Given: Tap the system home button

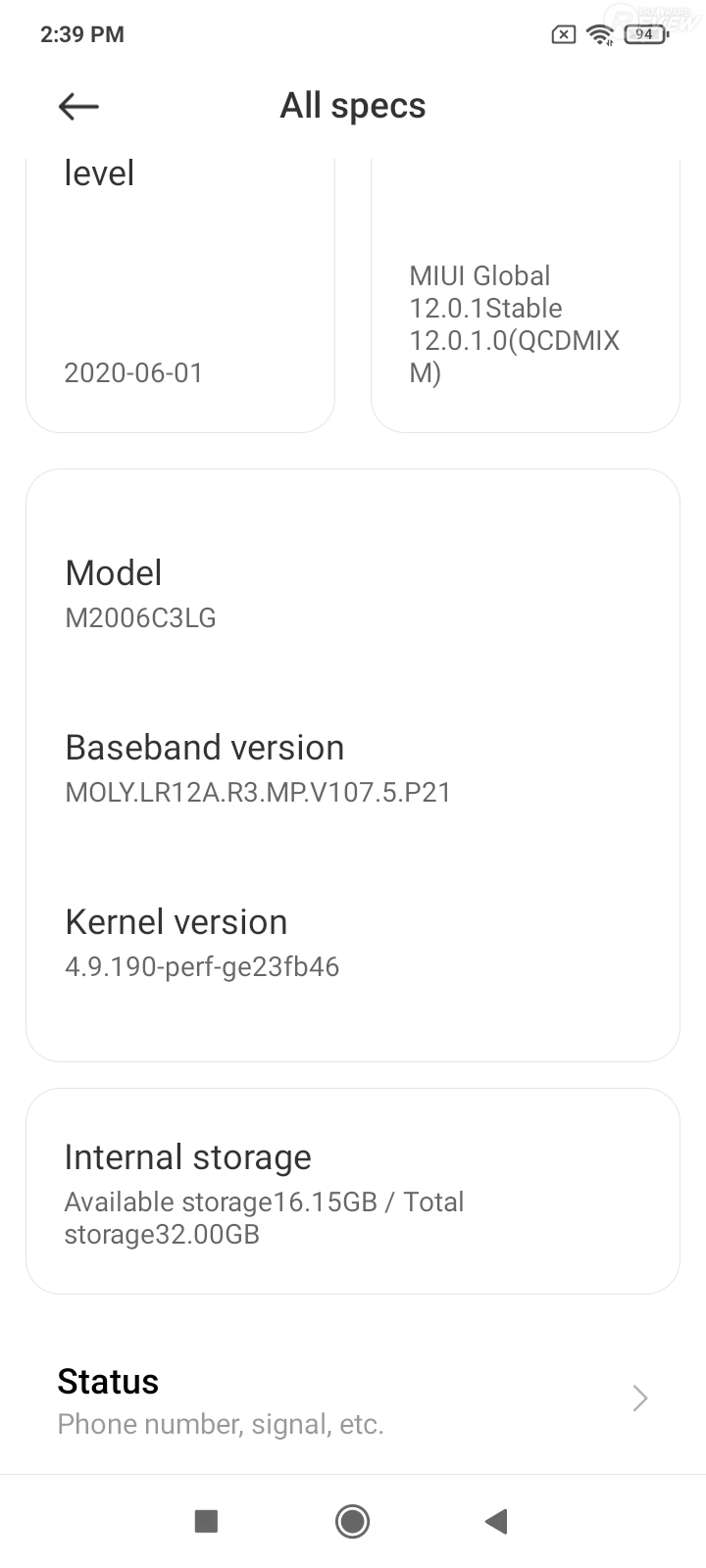Looking at the screenshot, I should click(352, 1521).
